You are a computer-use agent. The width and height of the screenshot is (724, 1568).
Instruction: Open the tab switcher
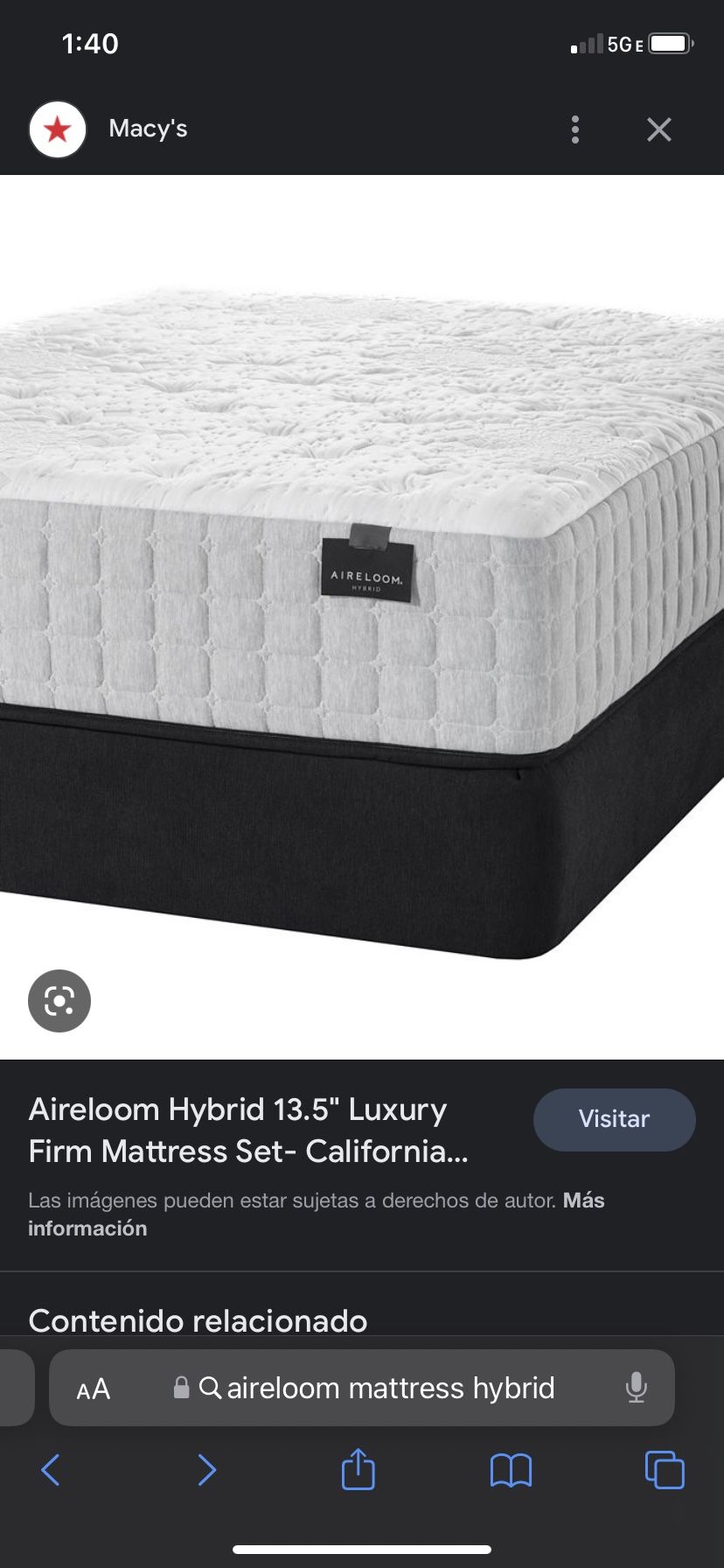coord(664,1470)
